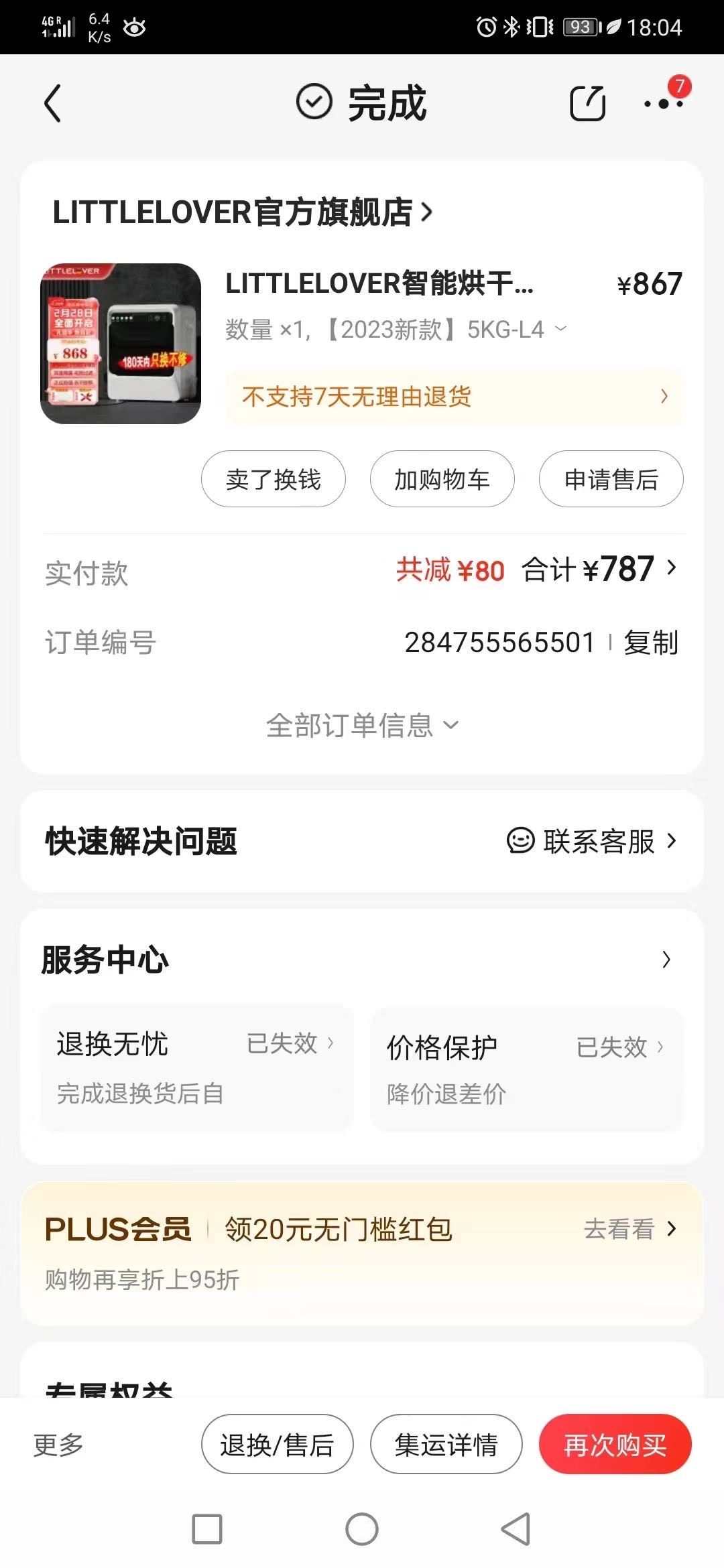Open the 5KG-L4 spec dropdown
This screenshot has height=1568, width=724.
(561, 328)
